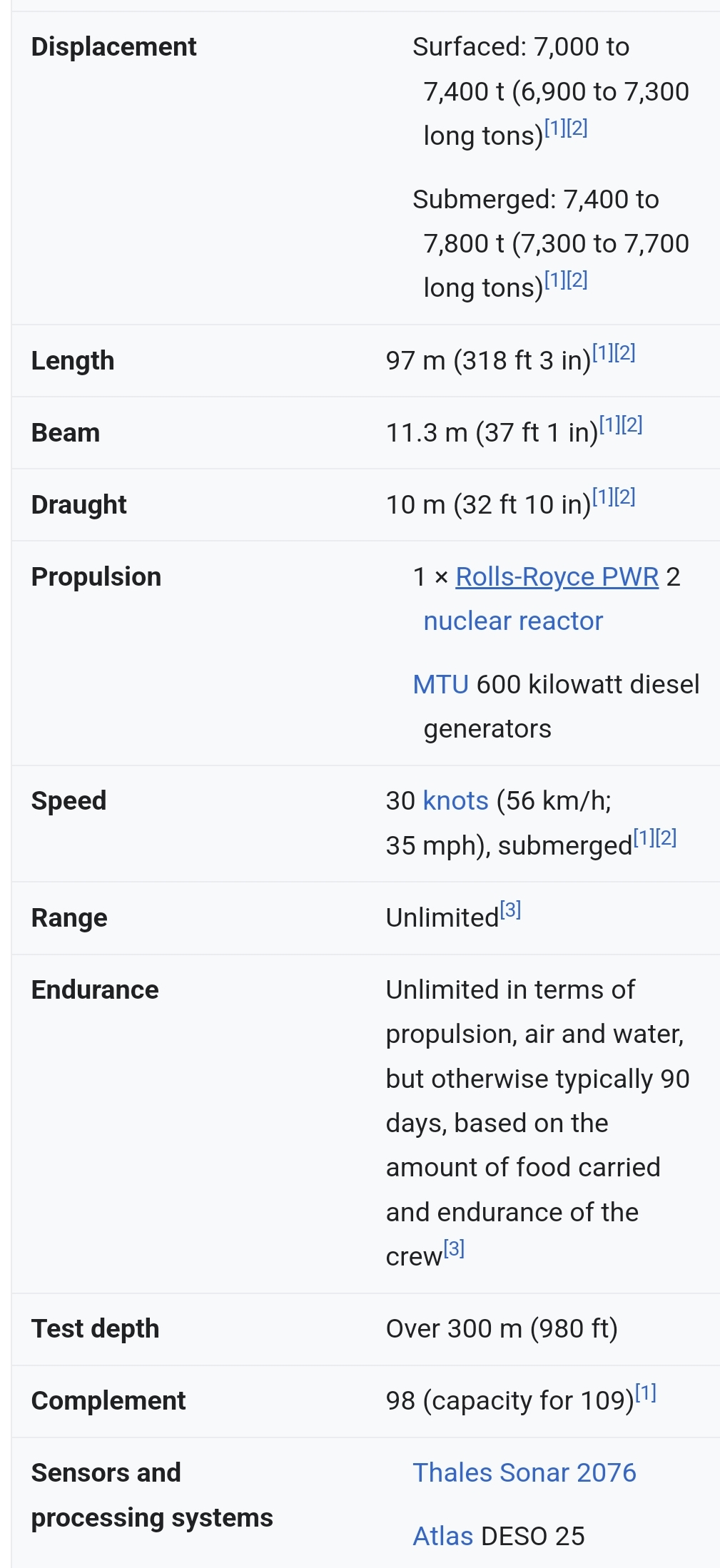The width and height of the screenshot is (720, 1568).
Task: Open the Rolls-Royce PWR link
Action: (x=557, y=577)
